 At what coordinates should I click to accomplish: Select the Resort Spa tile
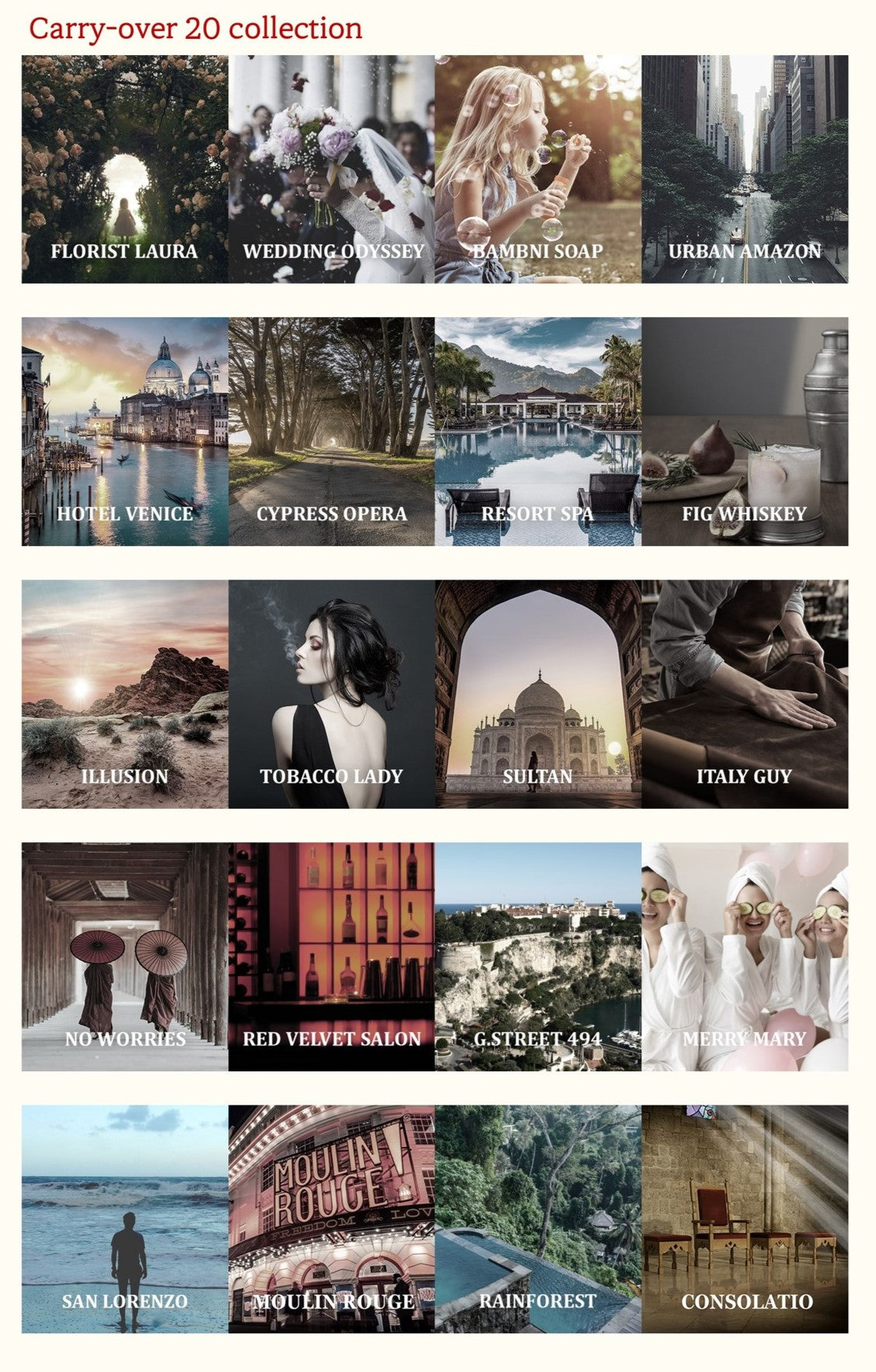538,431
